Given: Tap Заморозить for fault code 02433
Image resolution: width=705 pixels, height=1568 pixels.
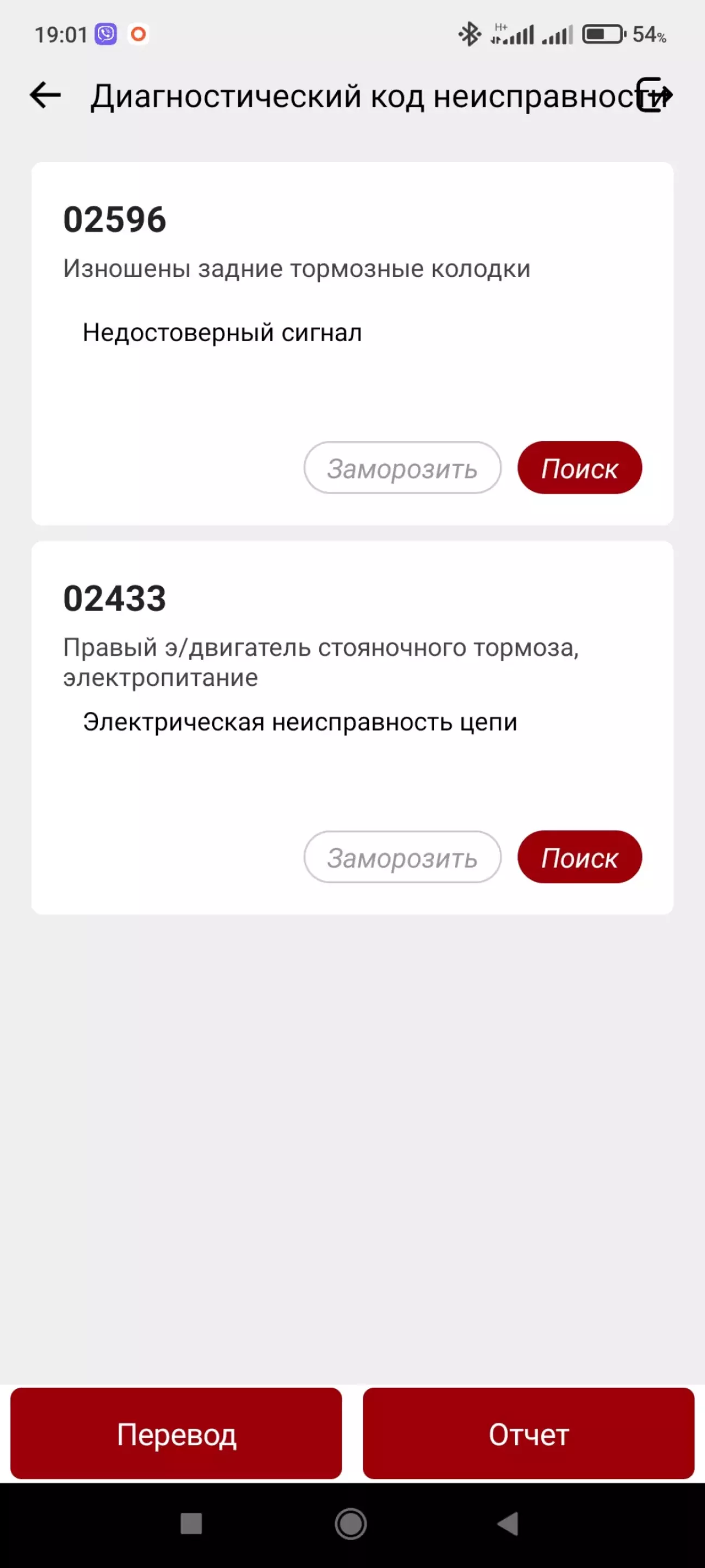Looking at the screenshot, I should coord(402,857).
